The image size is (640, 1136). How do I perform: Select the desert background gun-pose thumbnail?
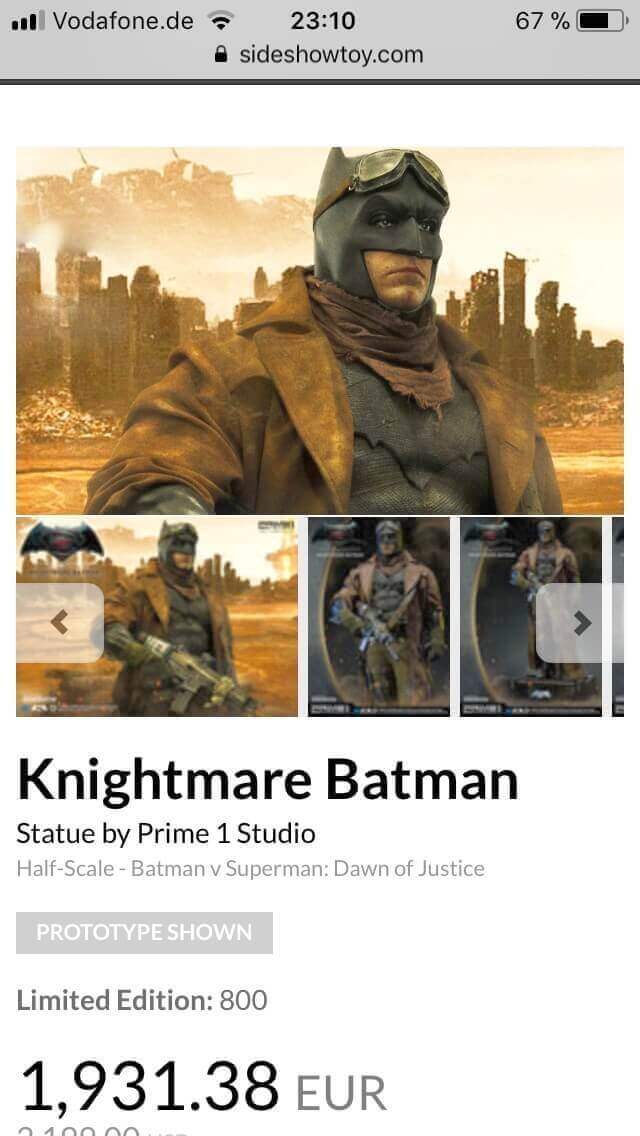pos(157,617)
